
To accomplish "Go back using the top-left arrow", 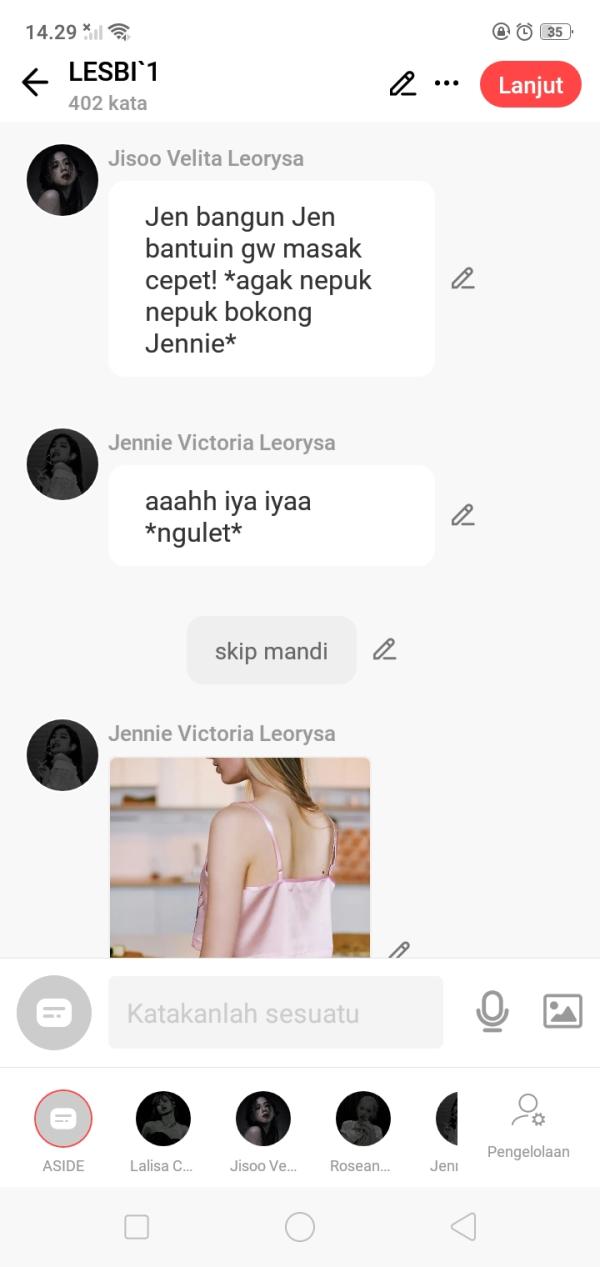I will [x=35, y=82].
